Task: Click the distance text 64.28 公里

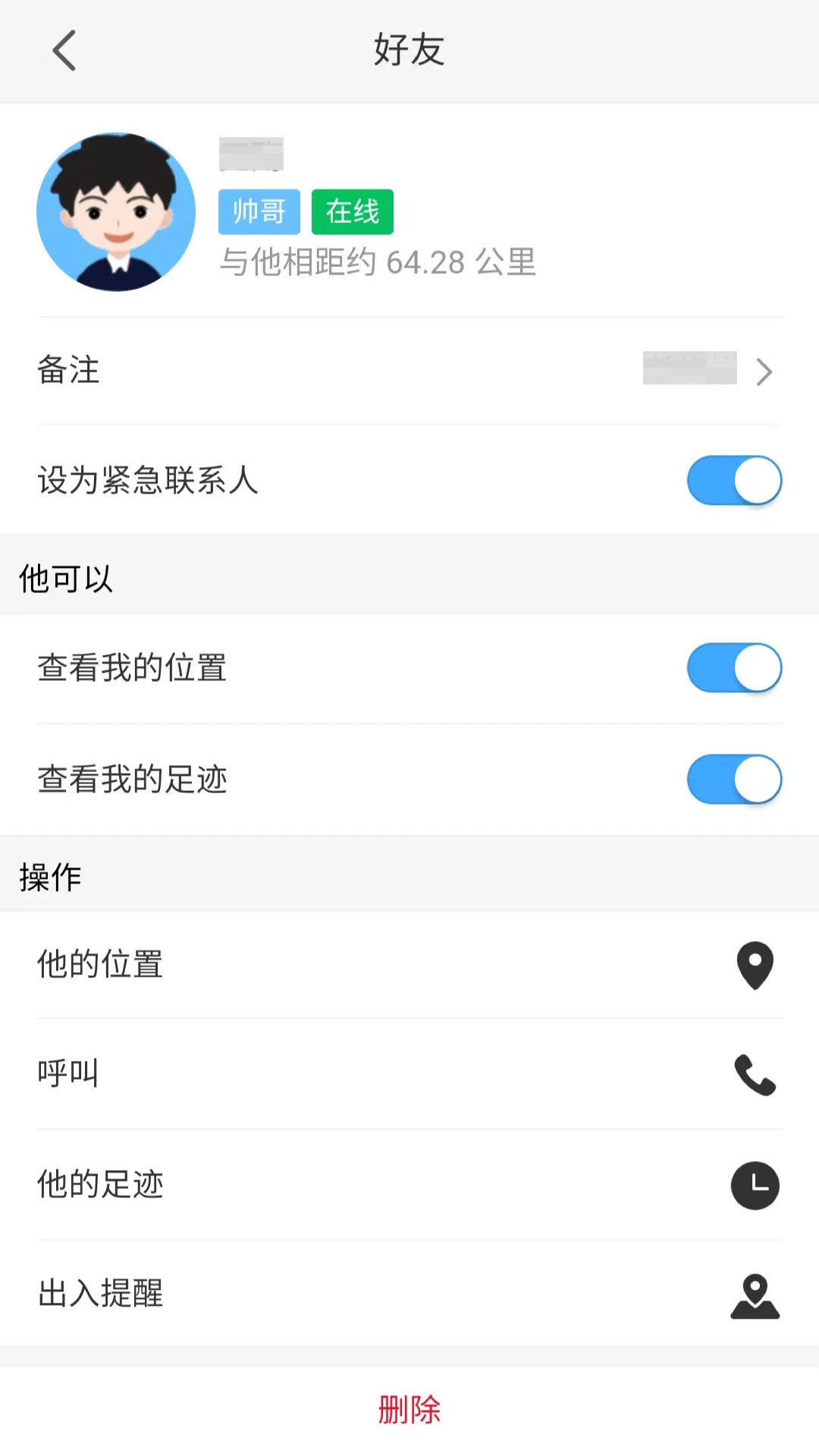Action: pos(376,262)
